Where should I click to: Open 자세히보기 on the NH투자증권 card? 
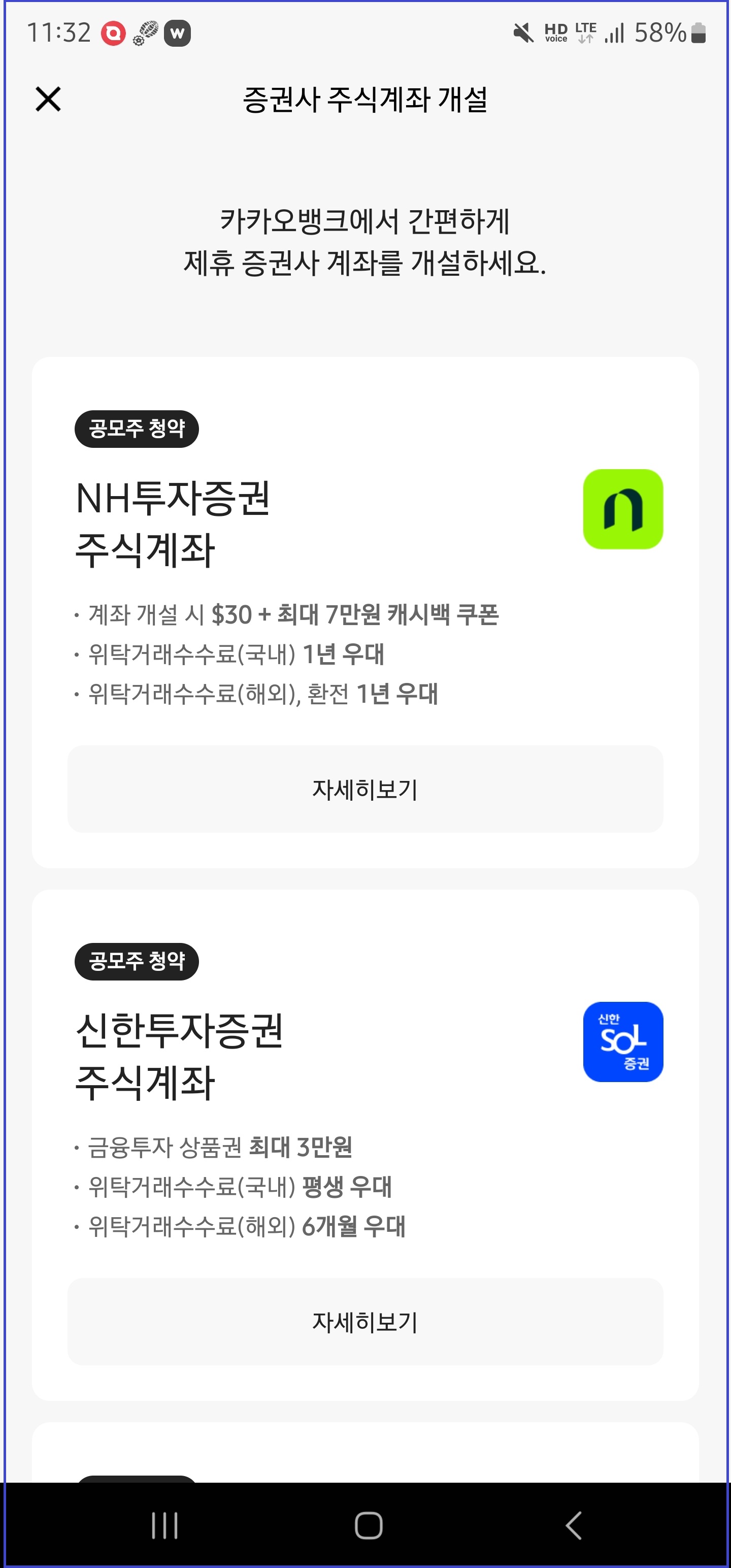[365, 789]
